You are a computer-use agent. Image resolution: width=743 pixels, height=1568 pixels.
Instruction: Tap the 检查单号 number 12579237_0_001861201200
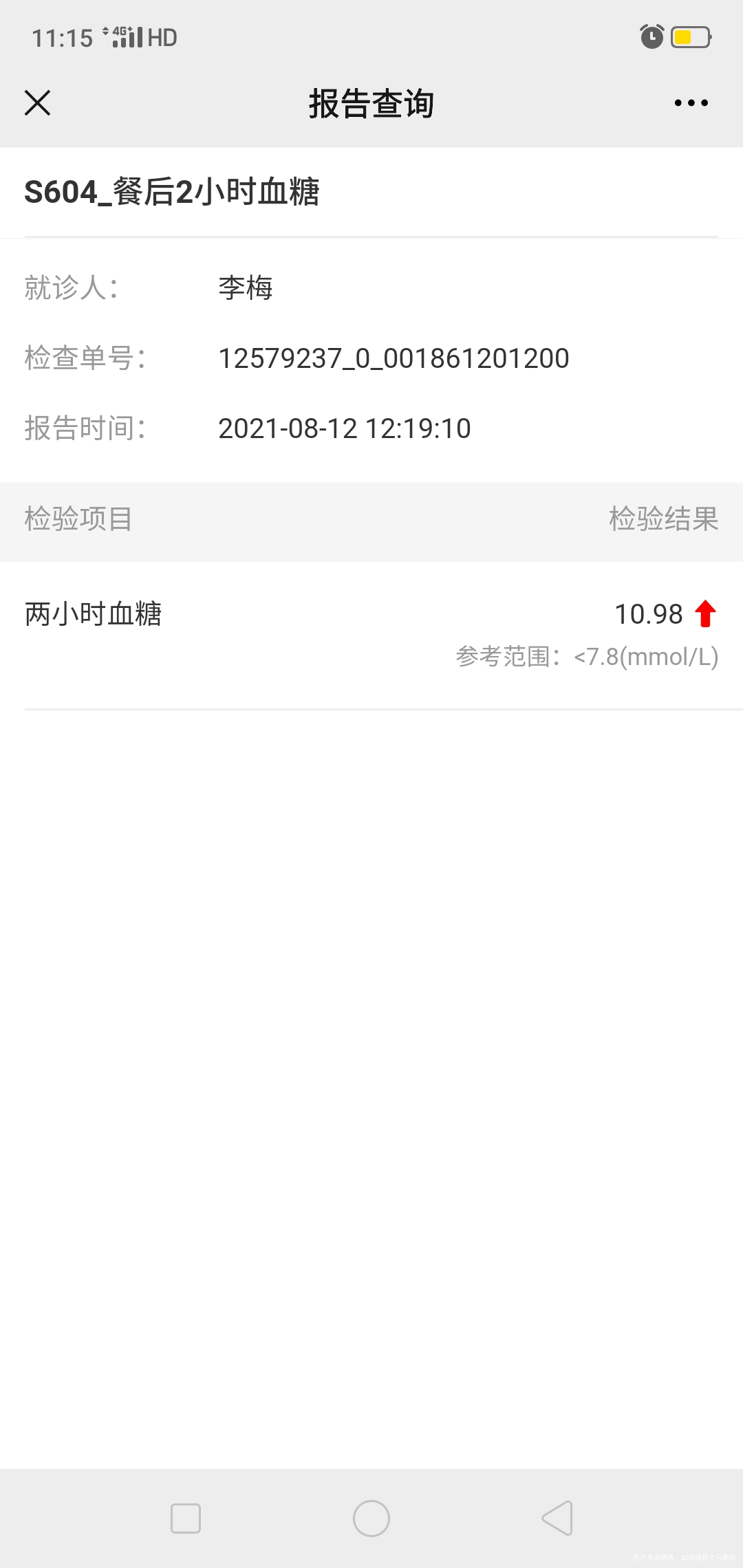pos(394,358)
